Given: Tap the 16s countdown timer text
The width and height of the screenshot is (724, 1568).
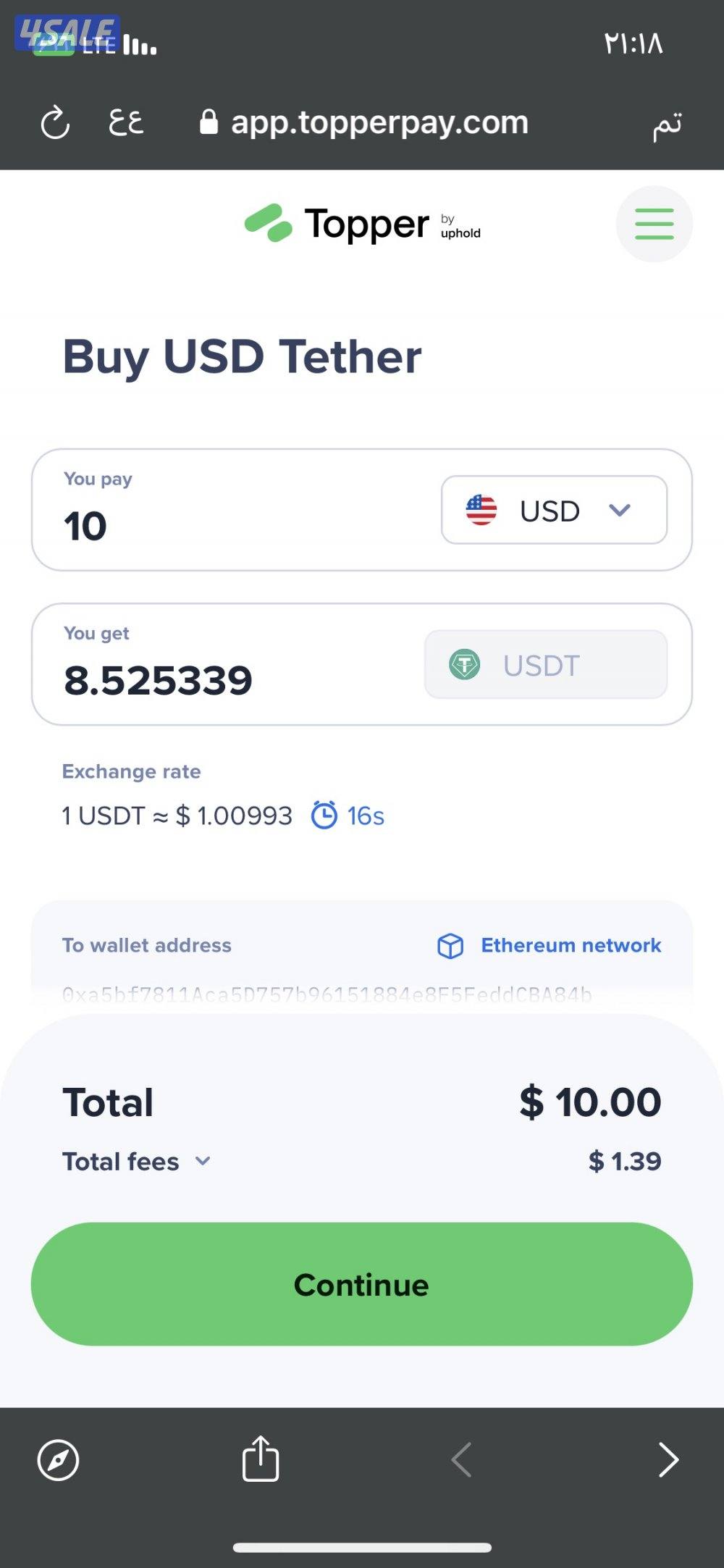Looking at the screenshot, I should pyautogui.click(x=364, y=816).
